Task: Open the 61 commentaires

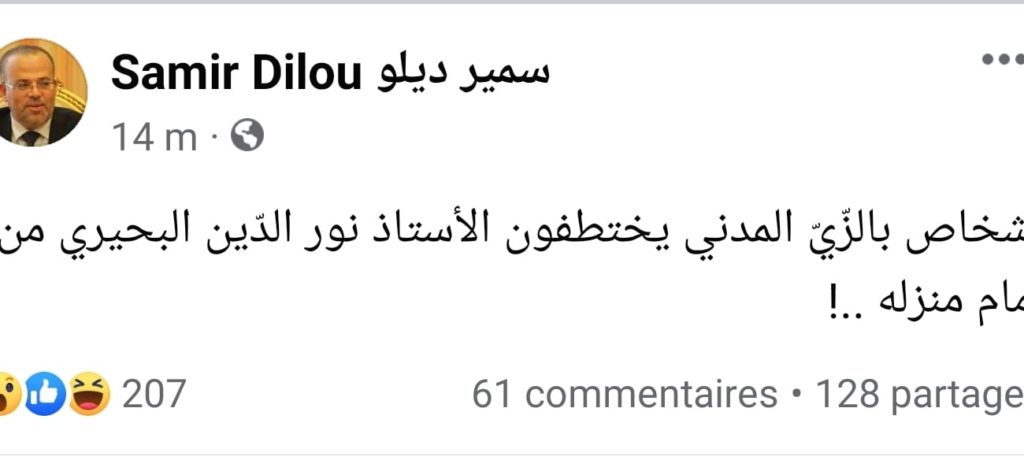Action: tap(624, 395)
